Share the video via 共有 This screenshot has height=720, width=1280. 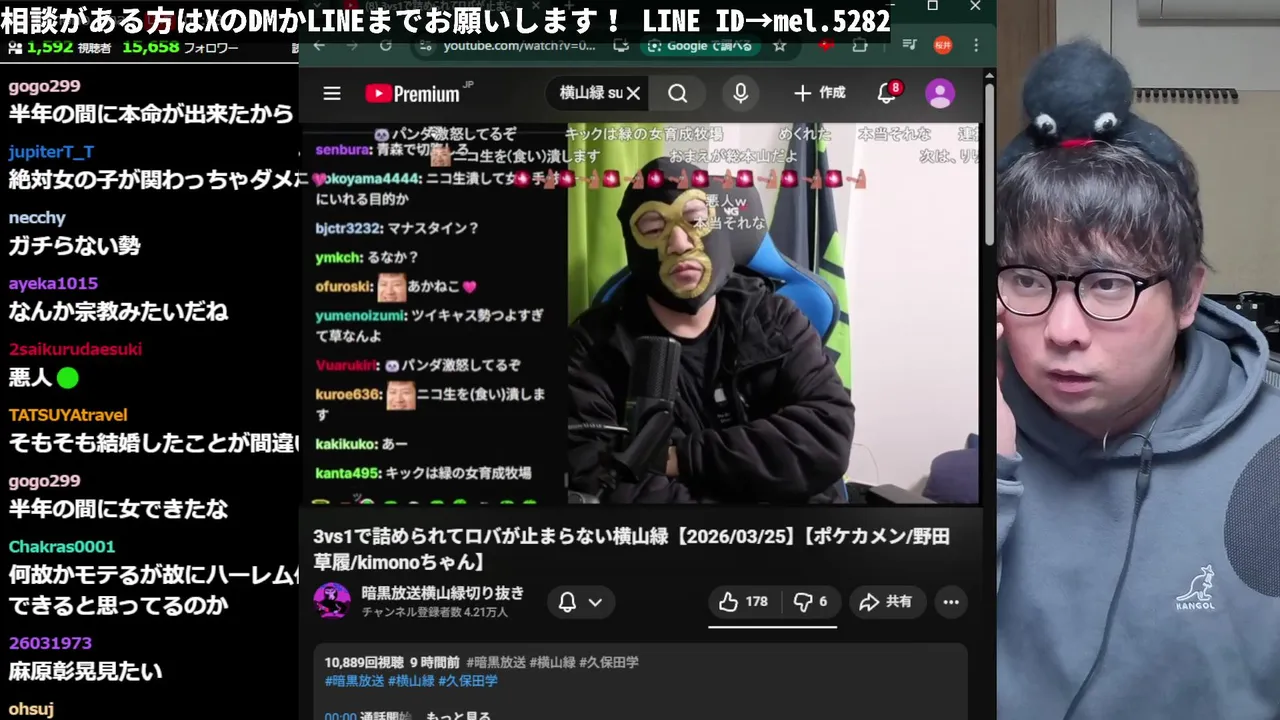point(886,602)
